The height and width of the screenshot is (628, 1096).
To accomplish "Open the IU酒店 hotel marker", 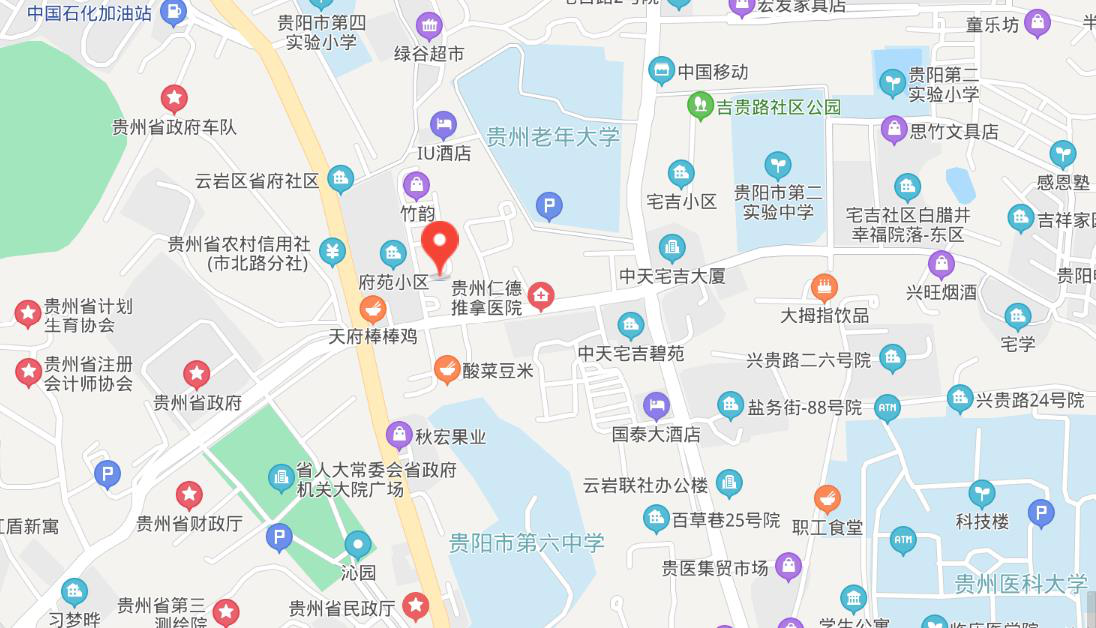I will [444, 125].
